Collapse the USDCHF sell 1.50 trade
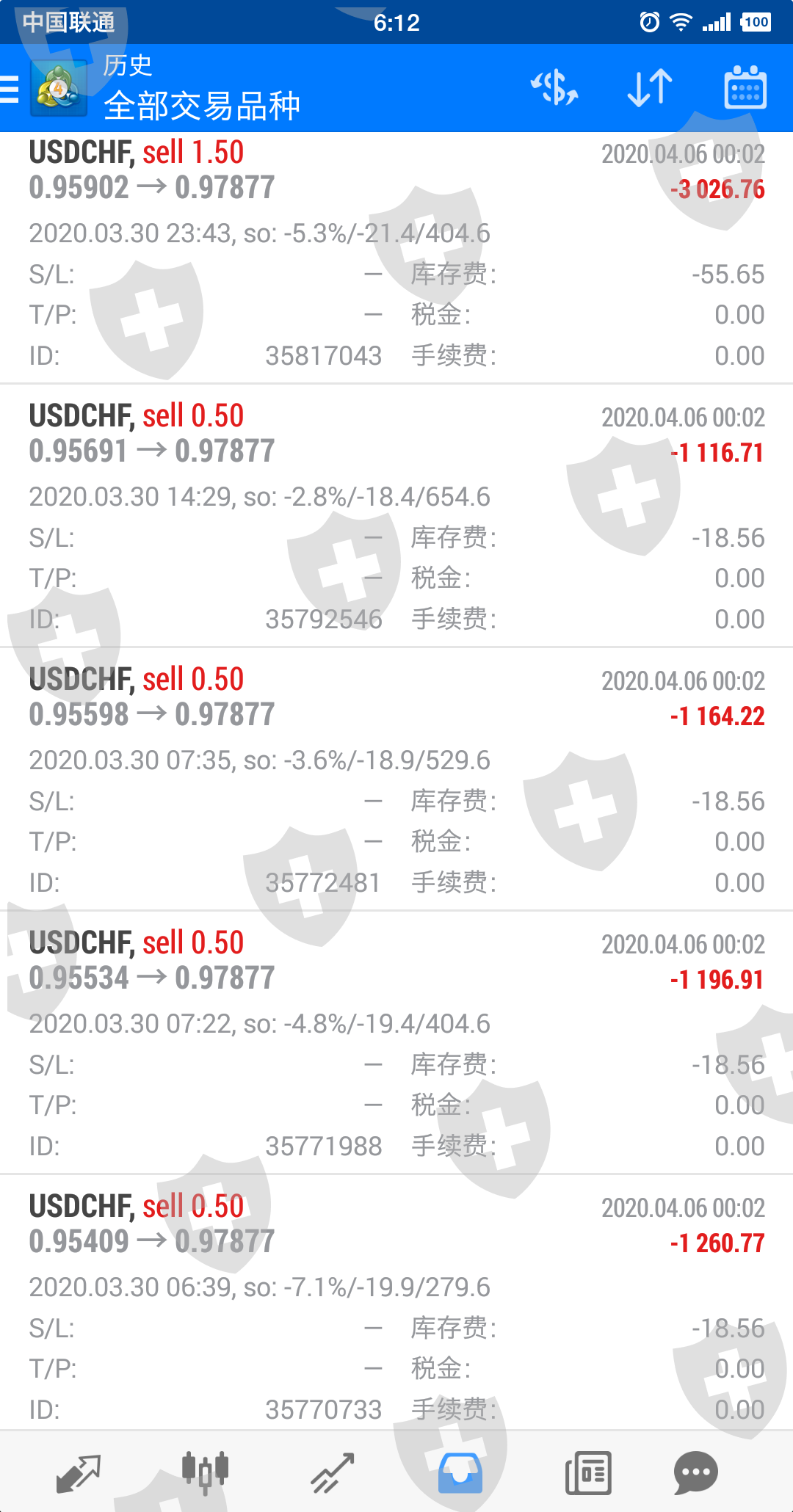Image resolution: width=793 pixels, height=1512 pixels. [396, 258]
